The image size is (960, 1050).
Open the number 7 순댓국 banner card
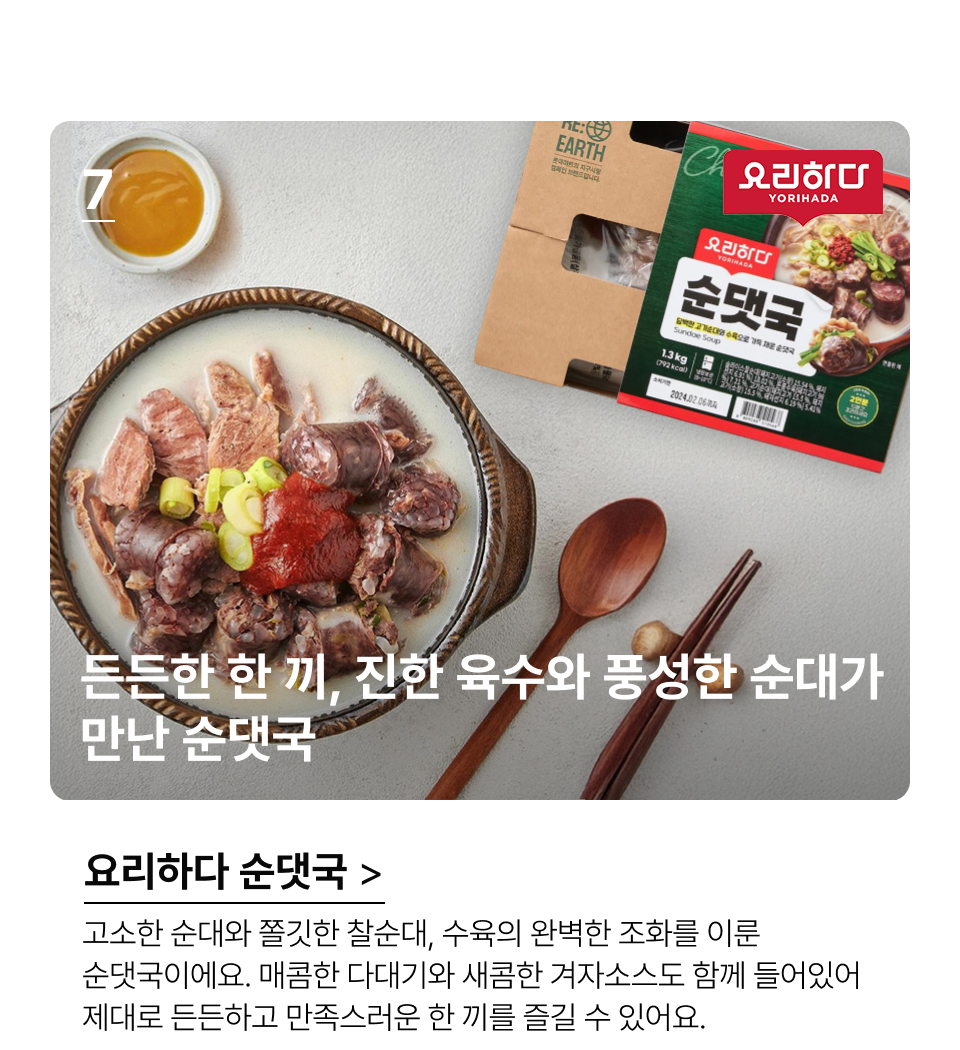pos(480,460)
